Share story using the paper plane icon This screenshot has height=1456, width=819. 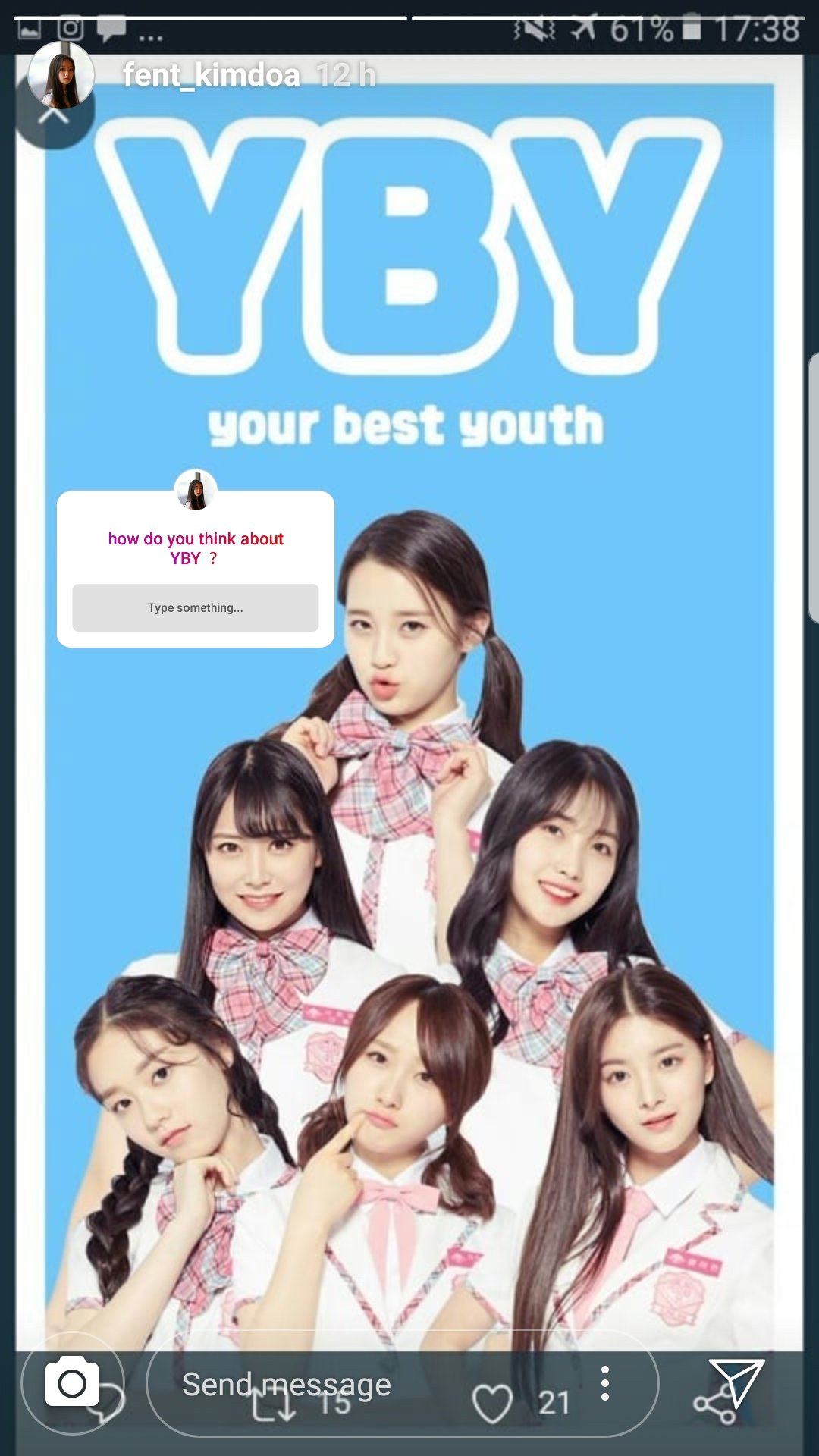pos(736,1382)
